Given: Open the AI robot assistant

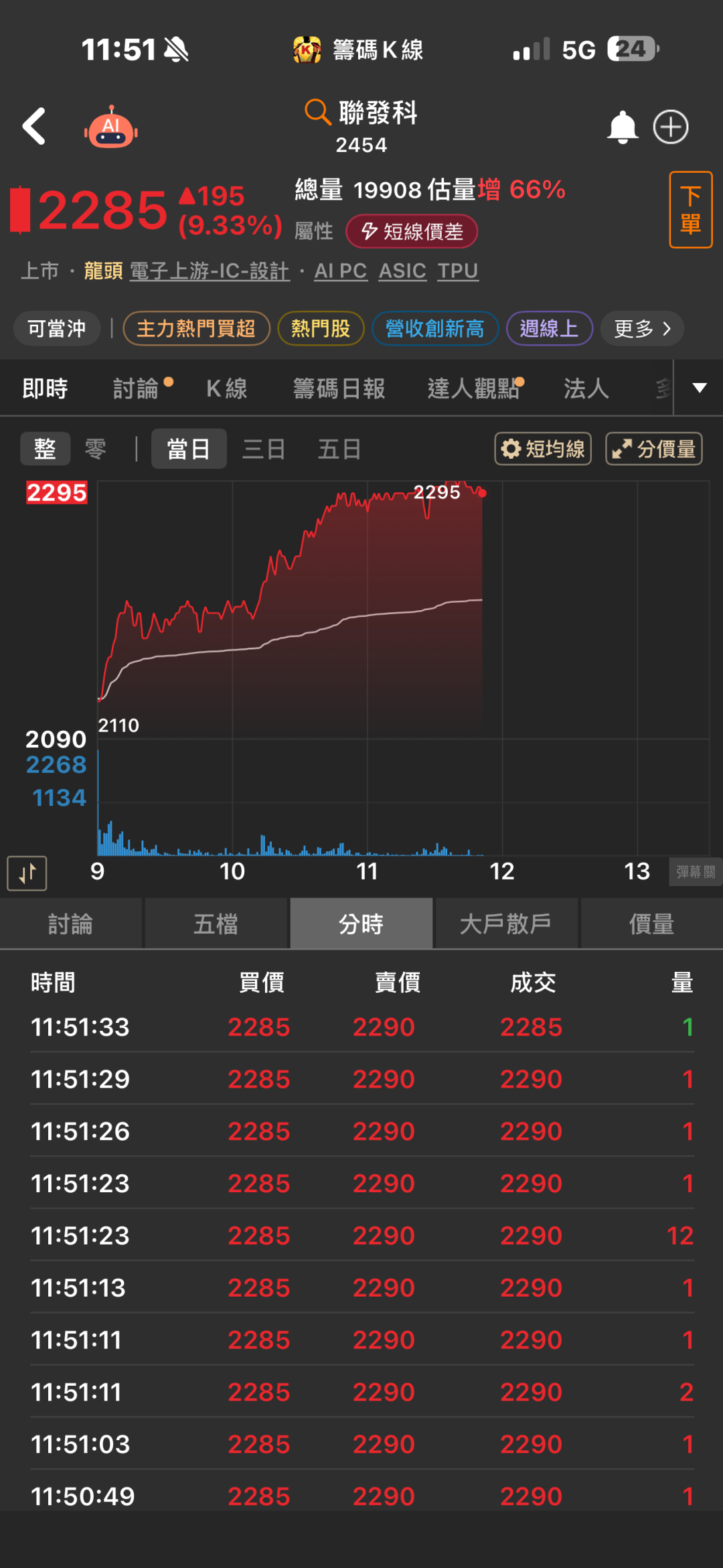Looking at the screenshot, I should pos(111,127).
